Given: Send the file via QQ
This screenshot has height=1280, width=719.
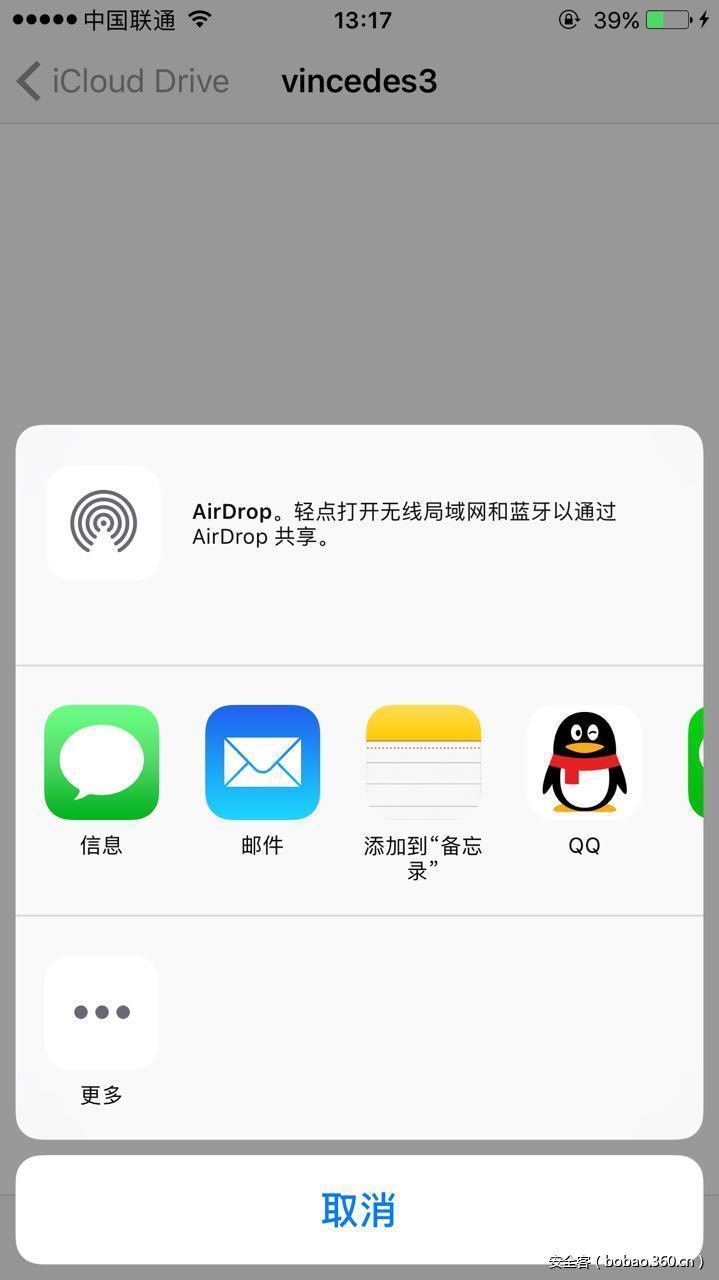Looking at the screenshot, I should pyautogui.click(x=584, y=762).
